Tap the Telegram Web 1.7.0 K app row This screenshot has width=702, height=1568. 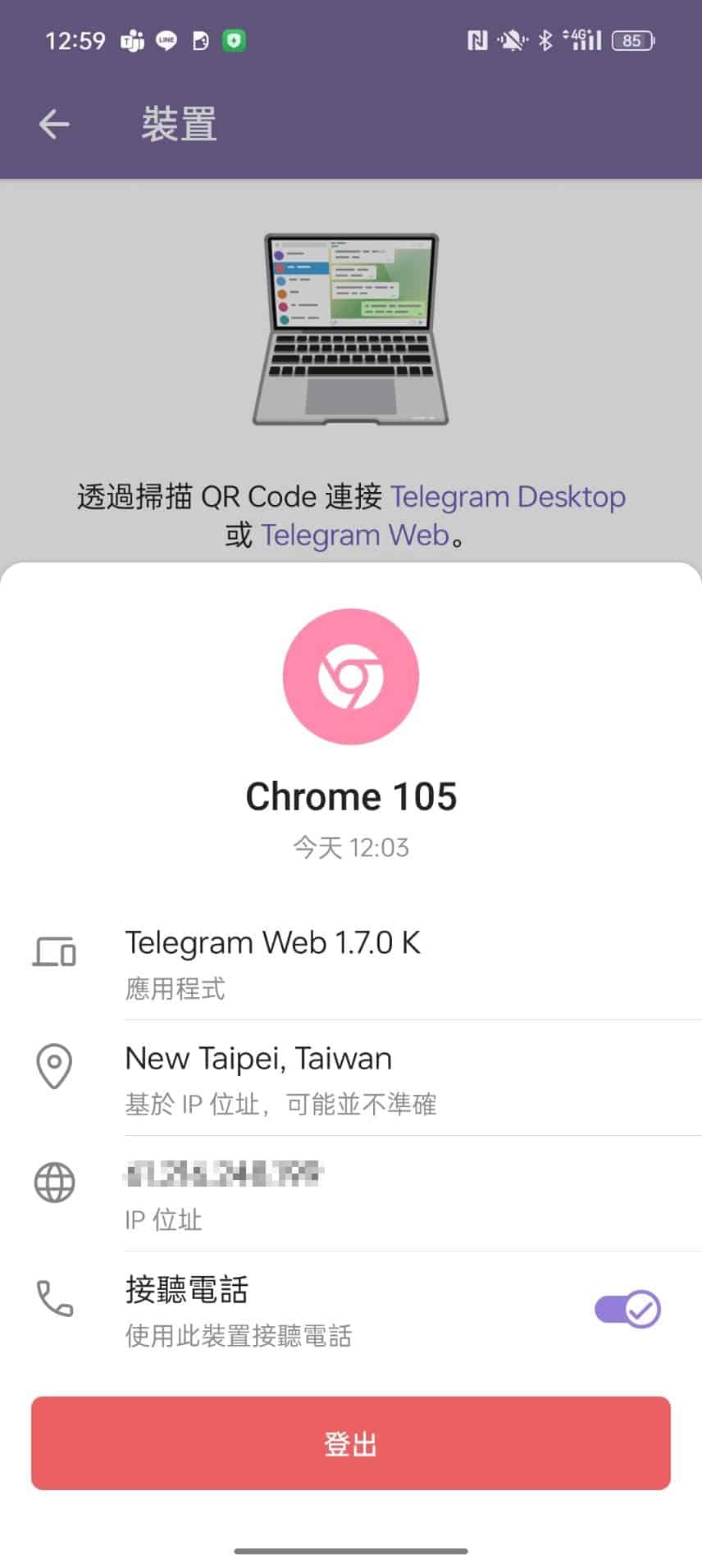351,964
